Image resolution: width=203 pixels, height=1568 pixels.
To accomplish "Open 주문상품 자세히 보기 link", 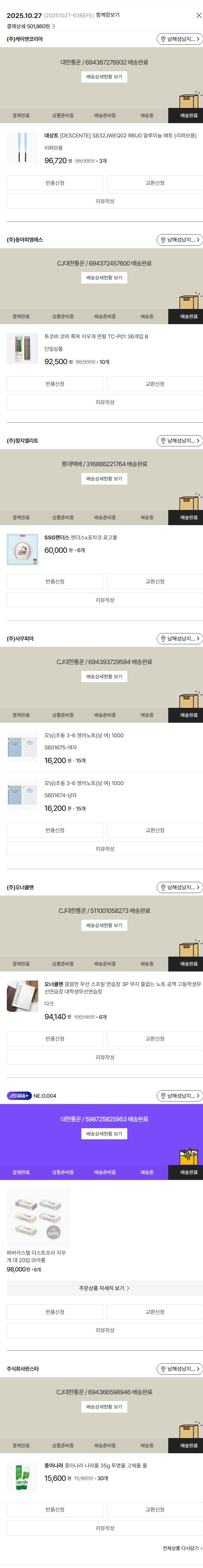I will pos(104,1288).
